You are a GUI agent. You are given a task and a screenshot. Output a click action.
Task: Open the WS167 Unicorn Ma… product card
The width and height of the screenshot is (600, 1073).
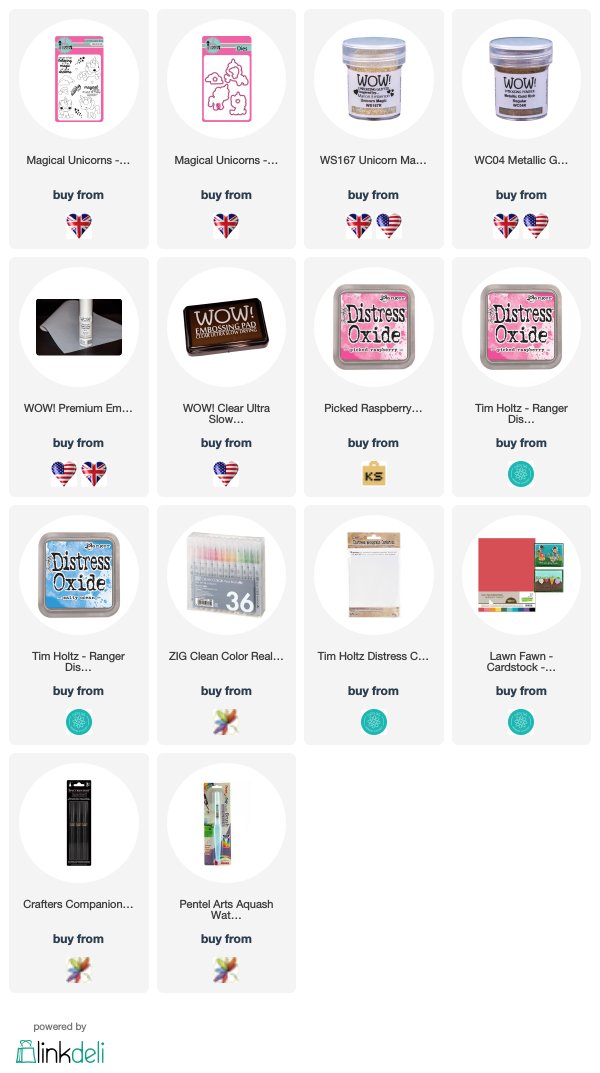click(x=374, y=129)
